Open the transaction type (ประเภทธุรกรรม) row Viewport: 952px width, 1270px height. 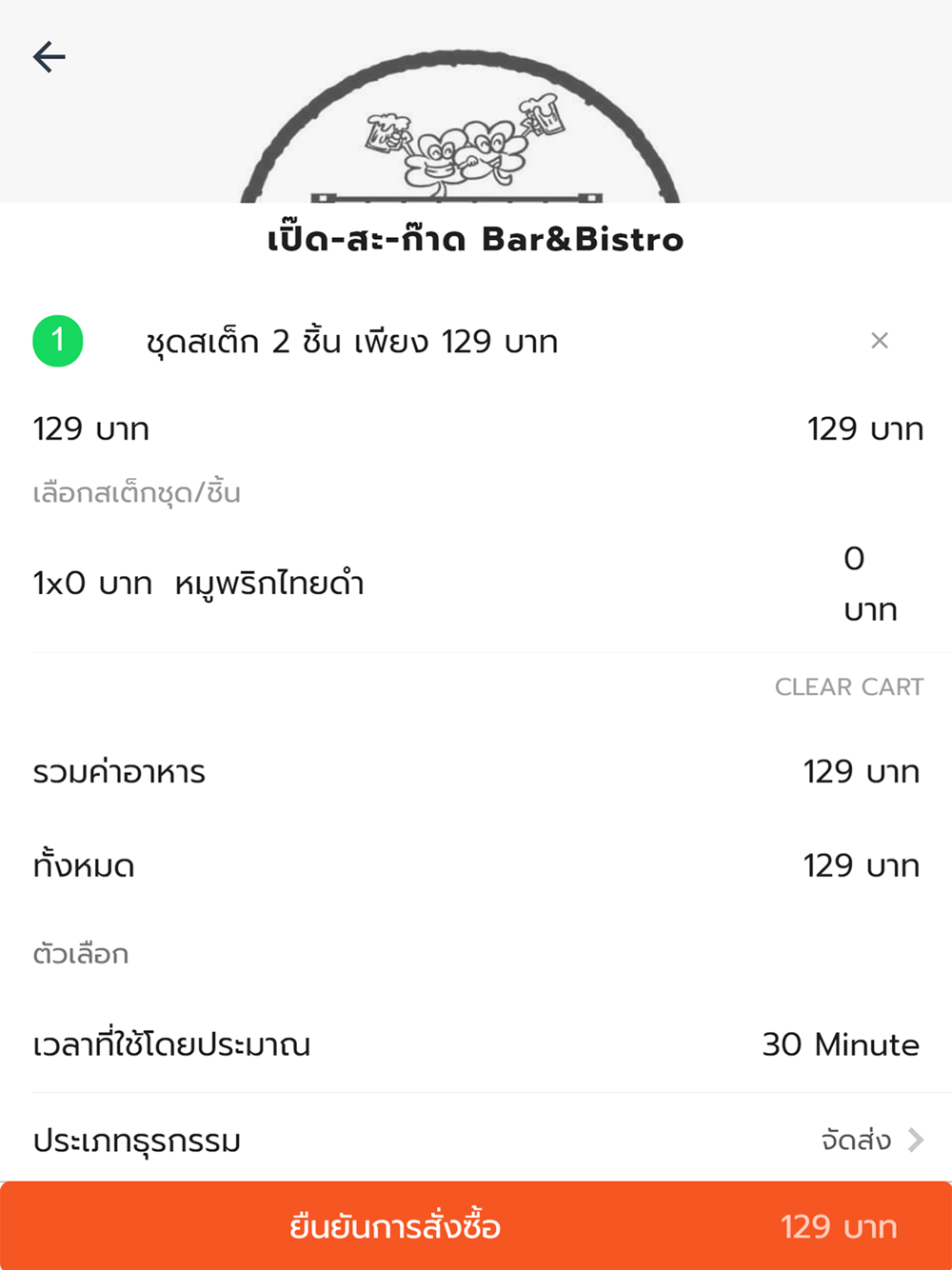(x=476, y=1140)
